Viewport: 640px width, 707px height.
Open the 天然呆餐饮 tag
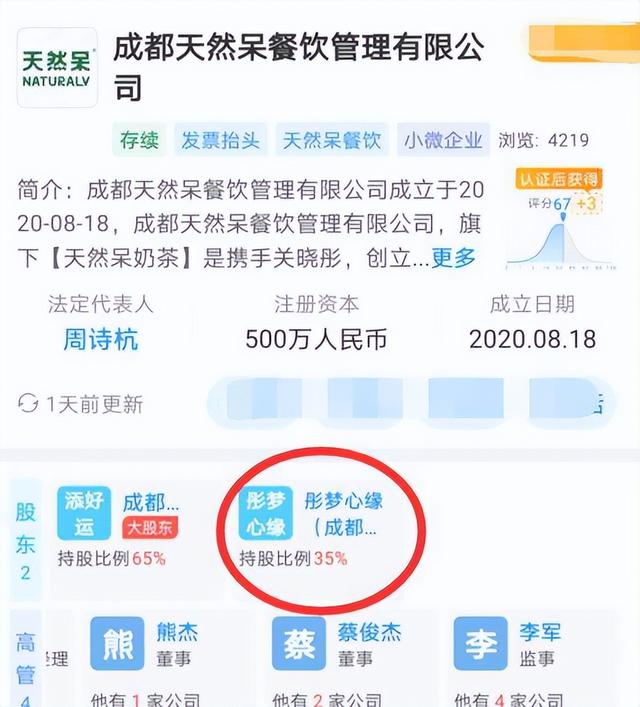[332, 141]
